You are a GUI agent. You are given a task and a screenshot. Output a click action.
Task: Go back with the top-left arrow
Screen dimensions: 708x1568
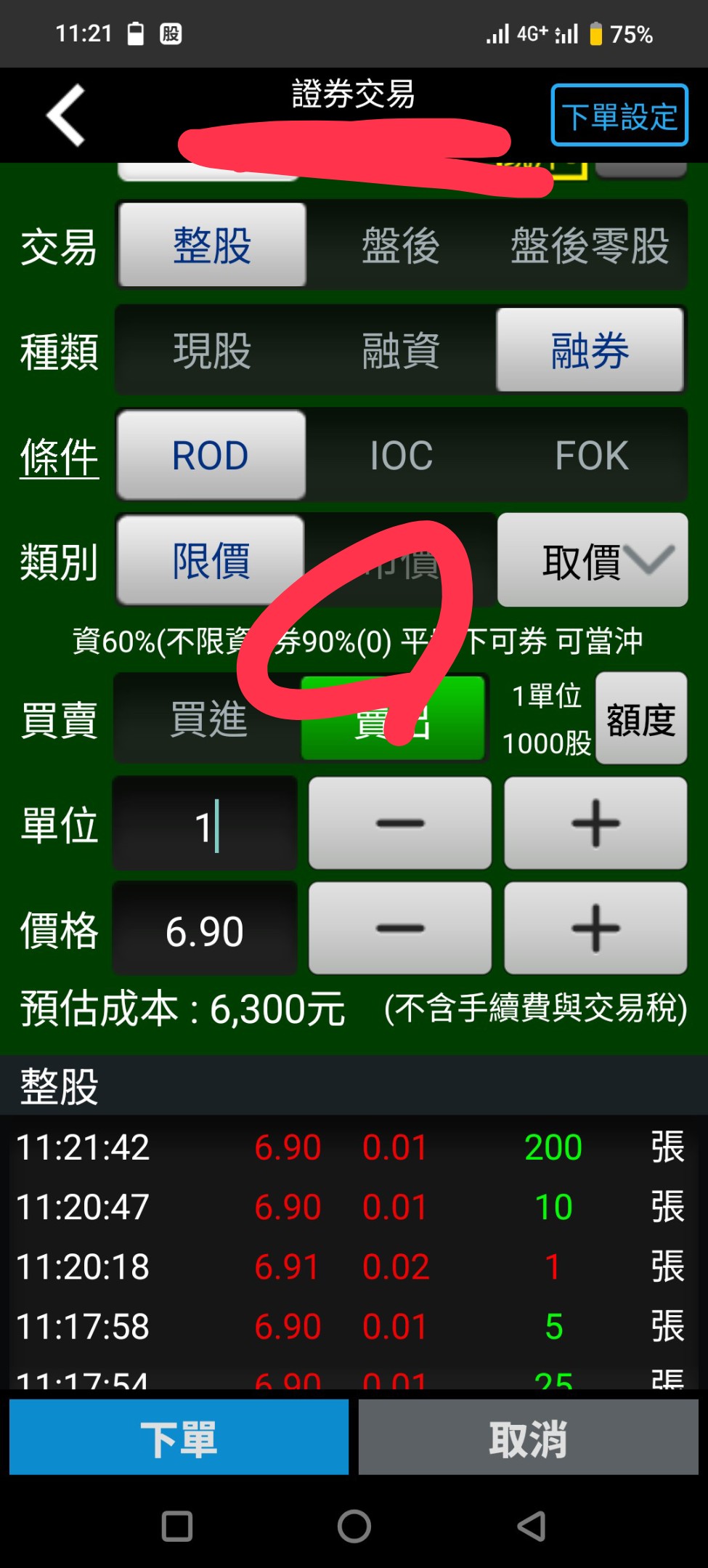coord(66,115)
